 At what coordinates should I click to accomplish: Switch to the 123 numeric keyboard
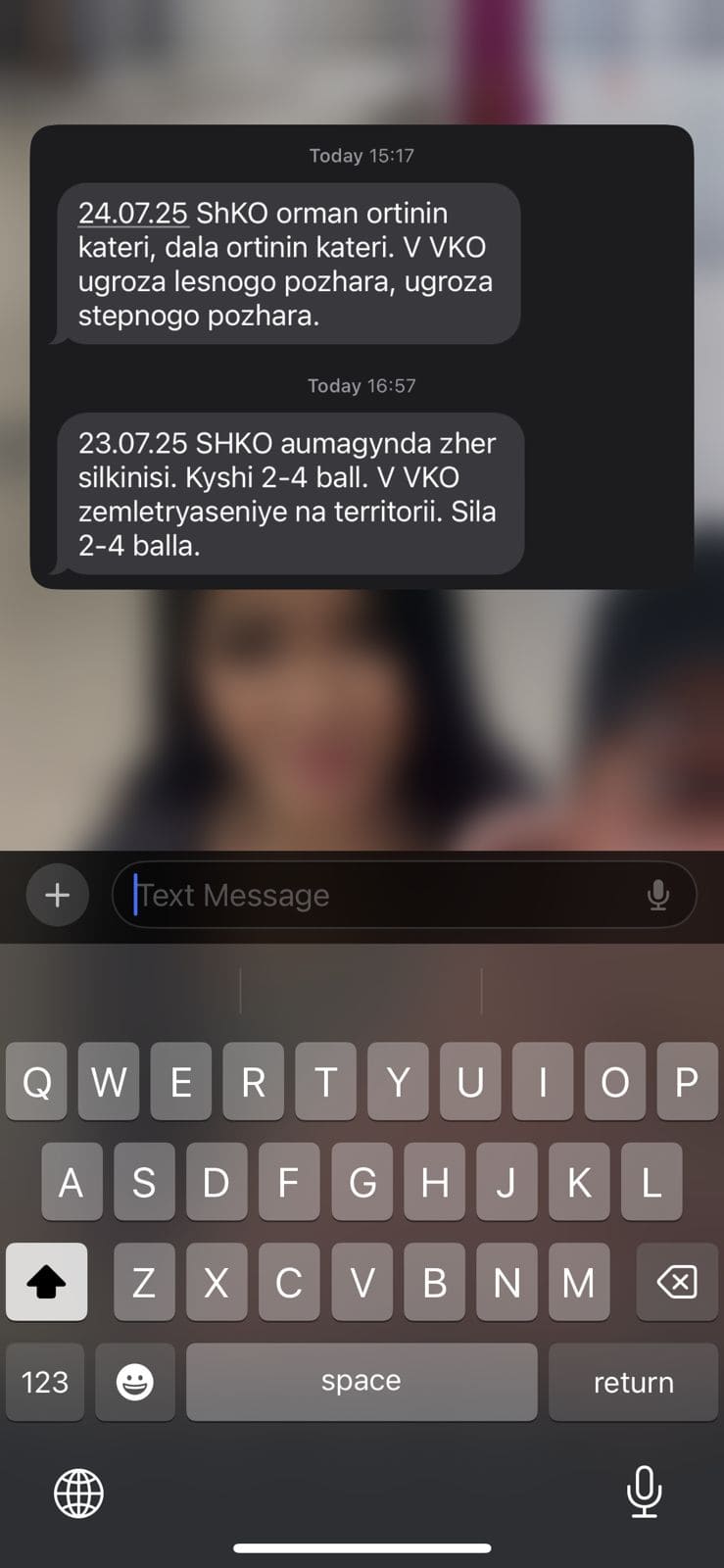[x=45, y=1382]
